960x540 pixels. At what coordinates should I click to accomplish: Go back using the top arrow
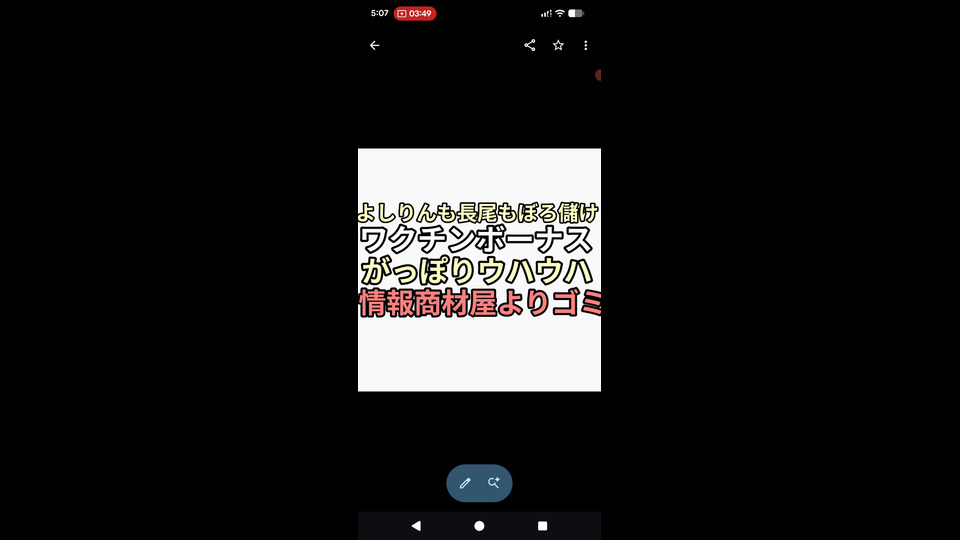click(x=374, y=45)
